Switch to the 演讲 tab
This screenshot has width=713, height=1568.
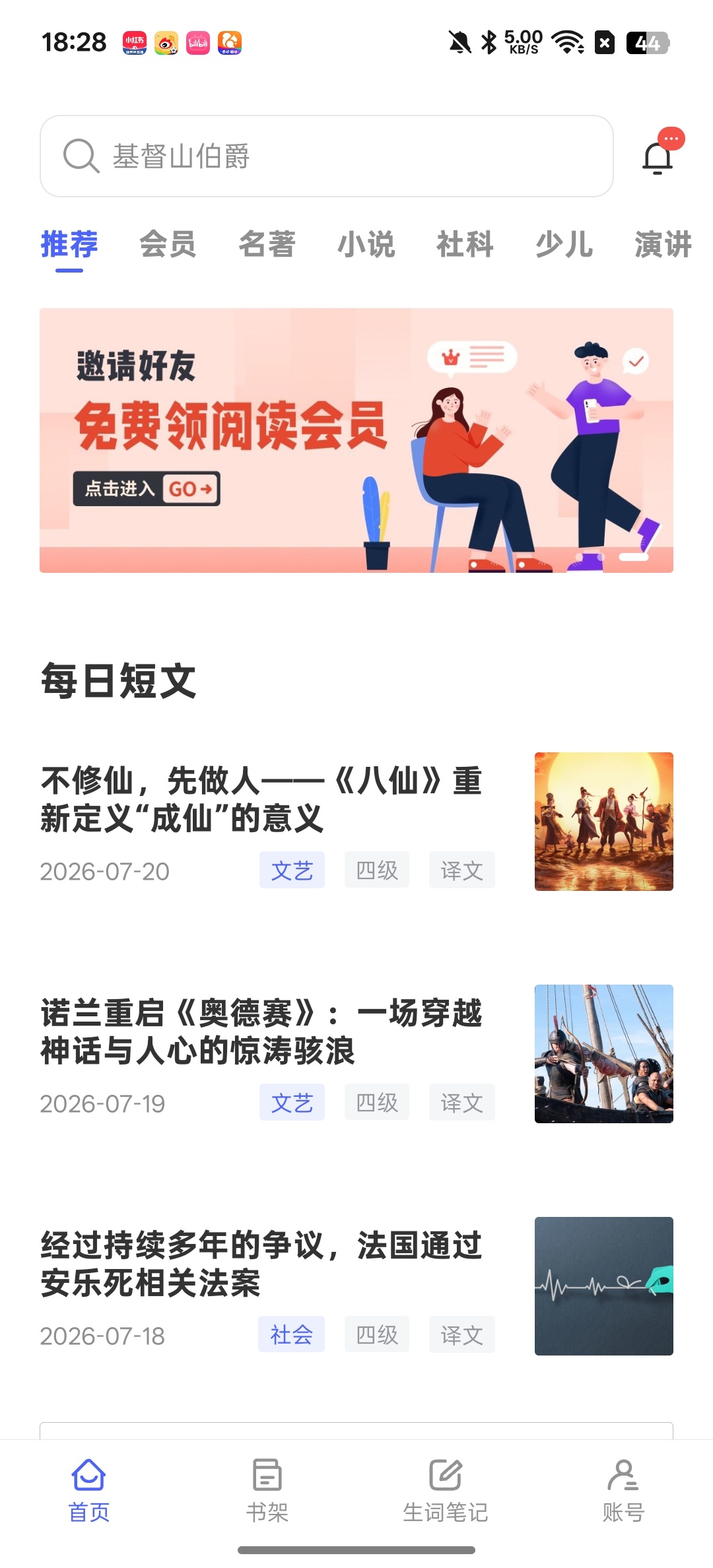click(x=663, y=244)
